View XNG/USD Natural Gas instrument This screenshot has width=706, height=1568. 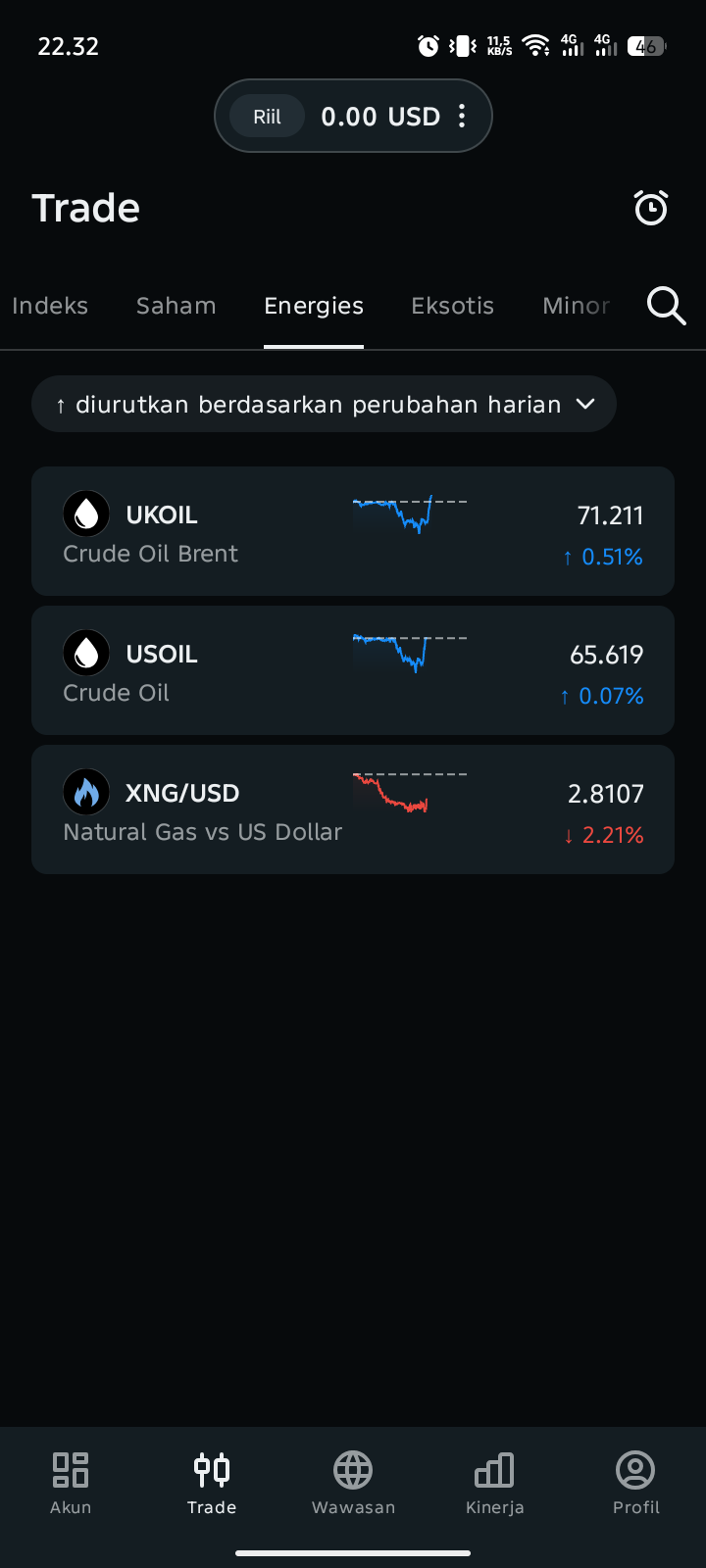point(353,809)
